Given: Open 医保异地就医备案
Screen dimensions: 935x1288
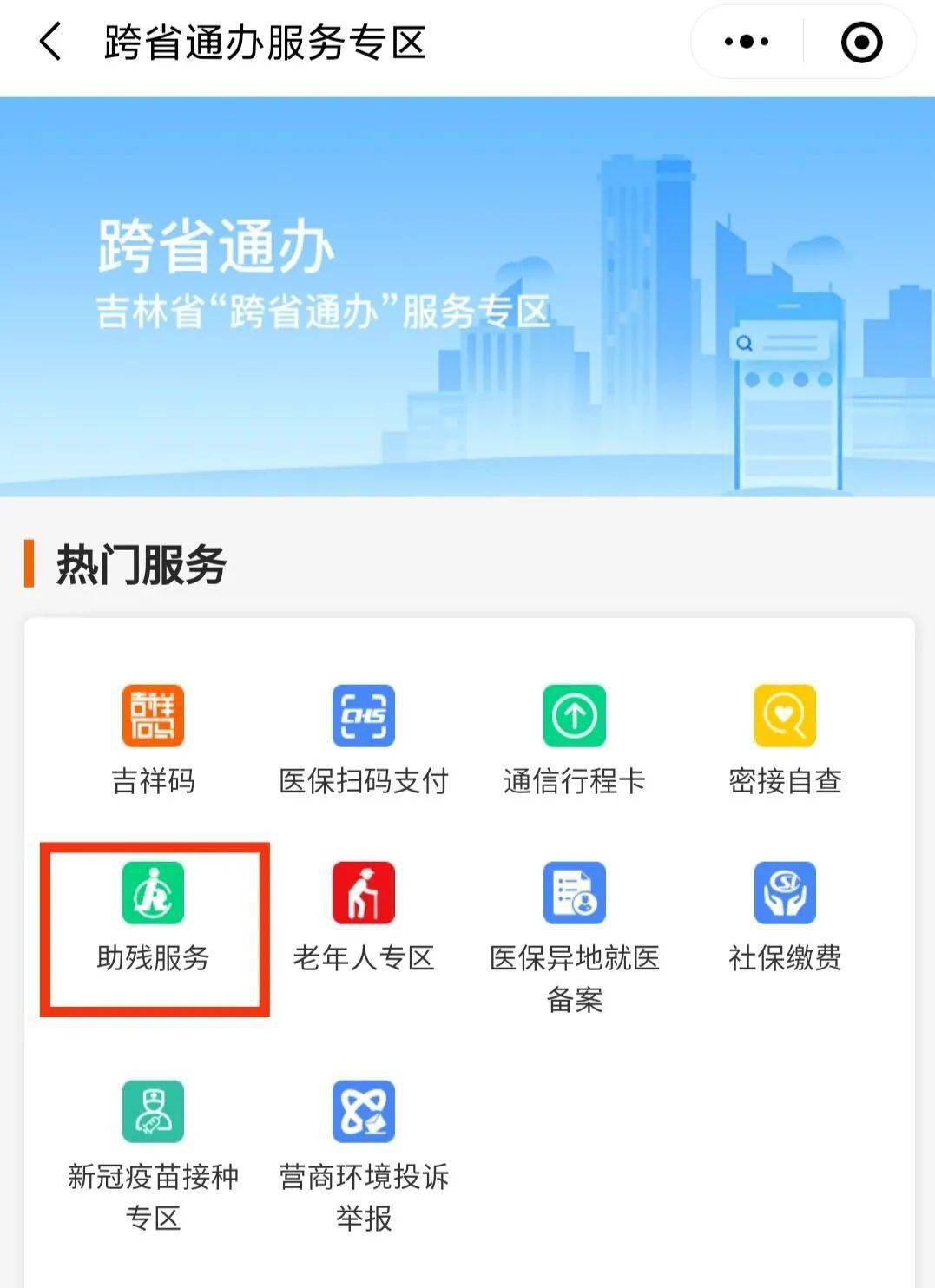Looking at the screenshot, I should pyautogui.click(x=574, y=894).
